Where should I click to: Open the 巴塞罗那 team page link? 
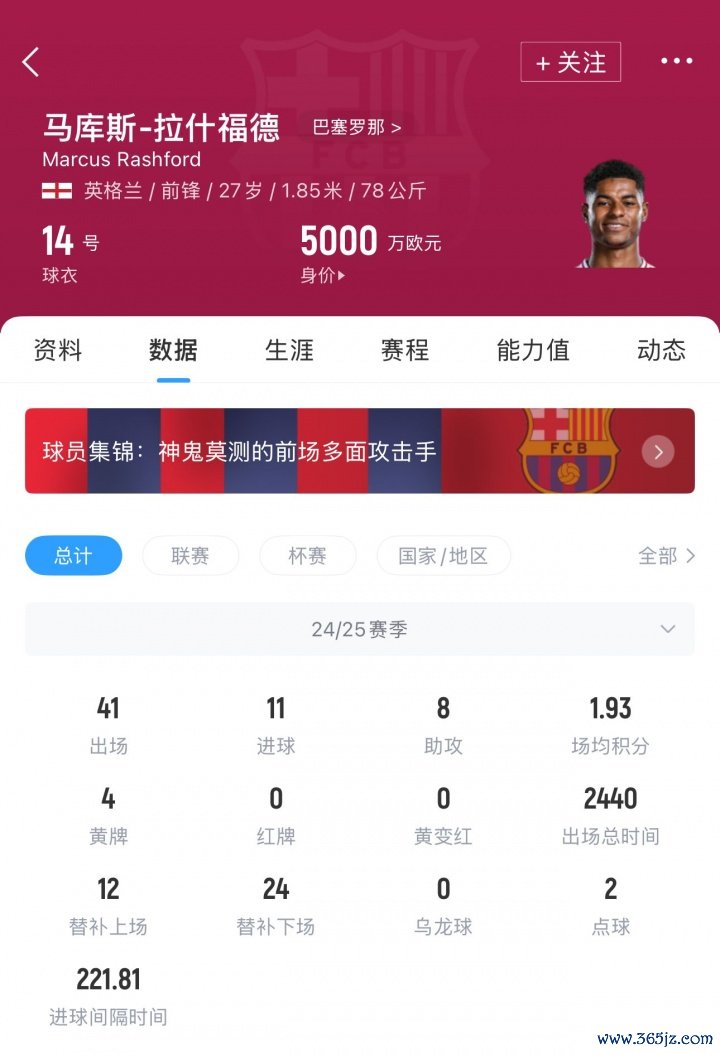tap(357, 128)
